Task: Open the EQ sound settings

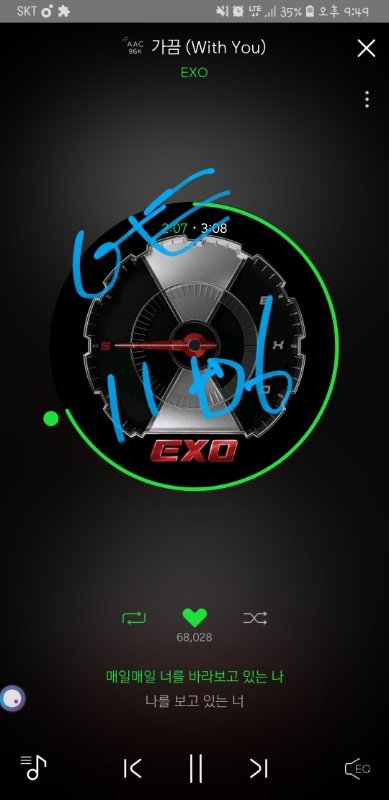Action: 357,768
